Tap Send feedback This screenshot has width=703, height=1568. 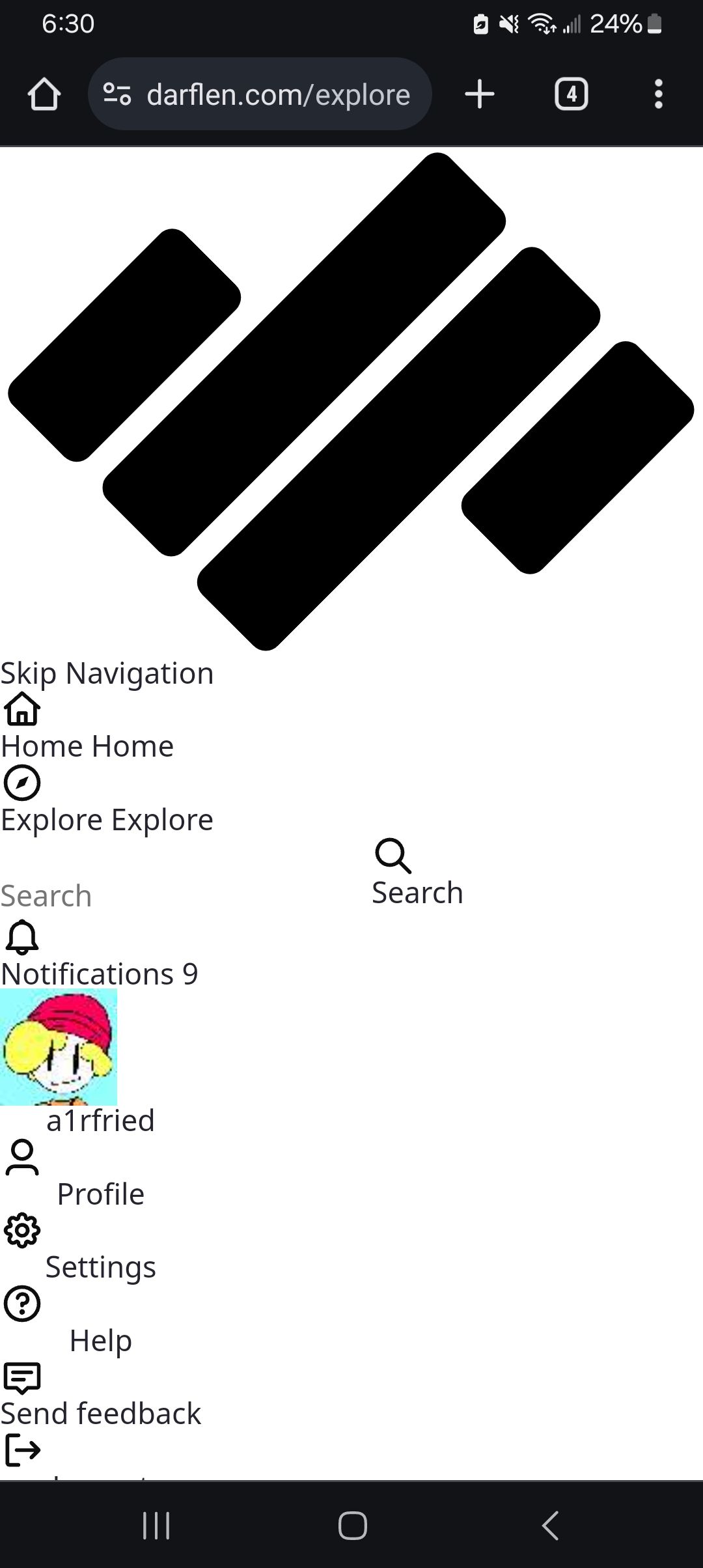(x=100, y=1413)
